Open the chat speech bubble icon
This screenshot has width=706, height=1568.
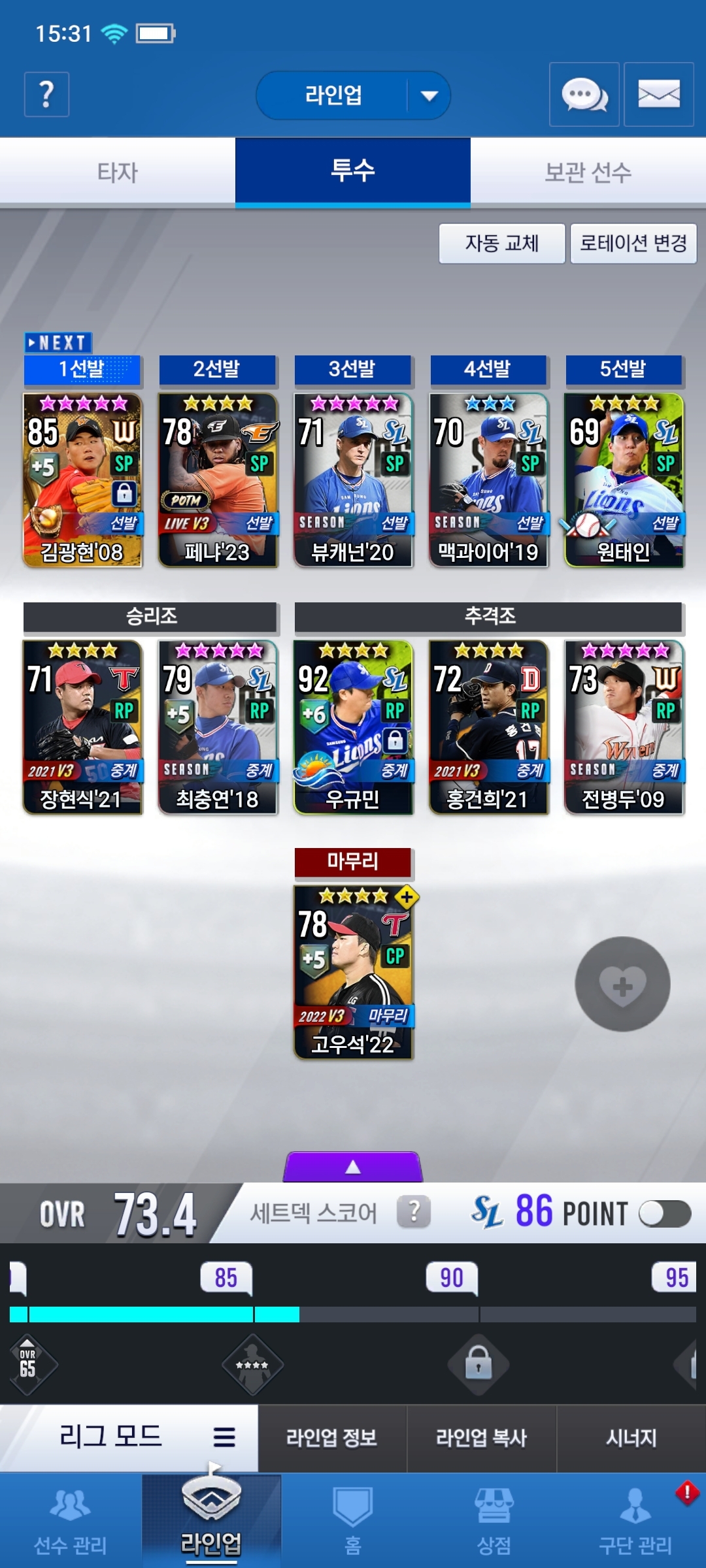584,95
